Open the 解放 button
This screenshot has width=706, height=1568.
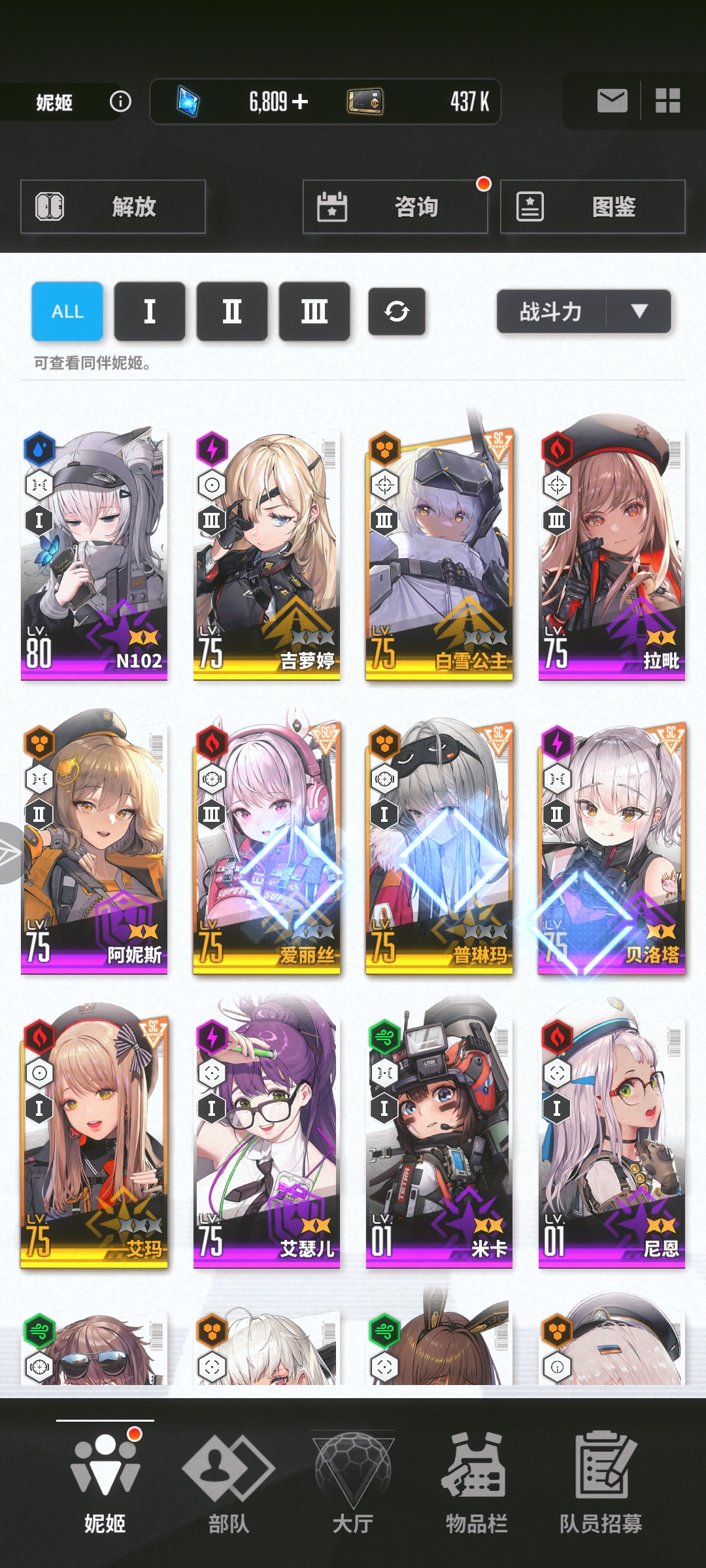[113, 206]
